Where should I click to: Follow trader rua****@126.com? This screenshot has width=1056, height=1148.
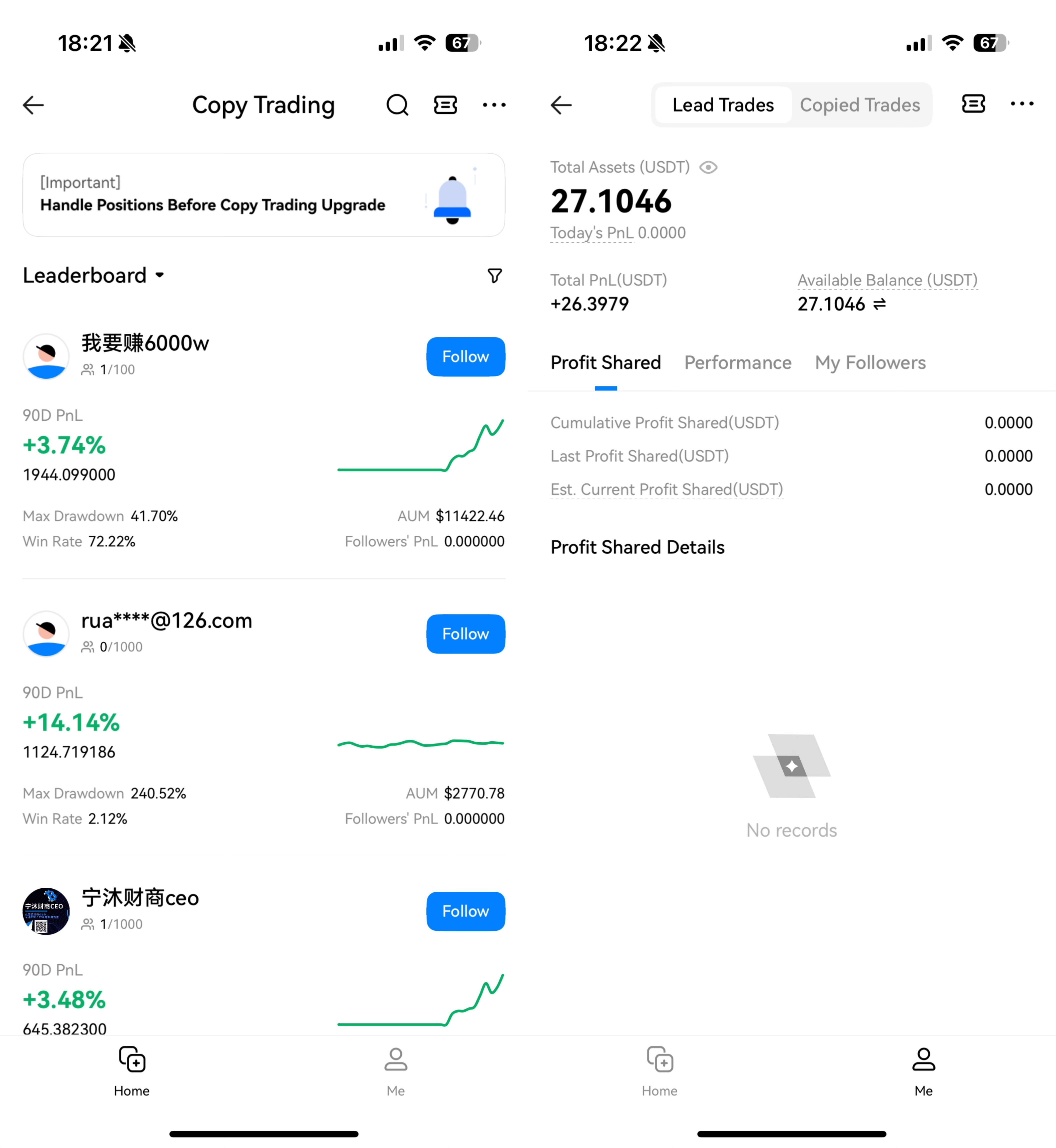[x=465, y=634]
